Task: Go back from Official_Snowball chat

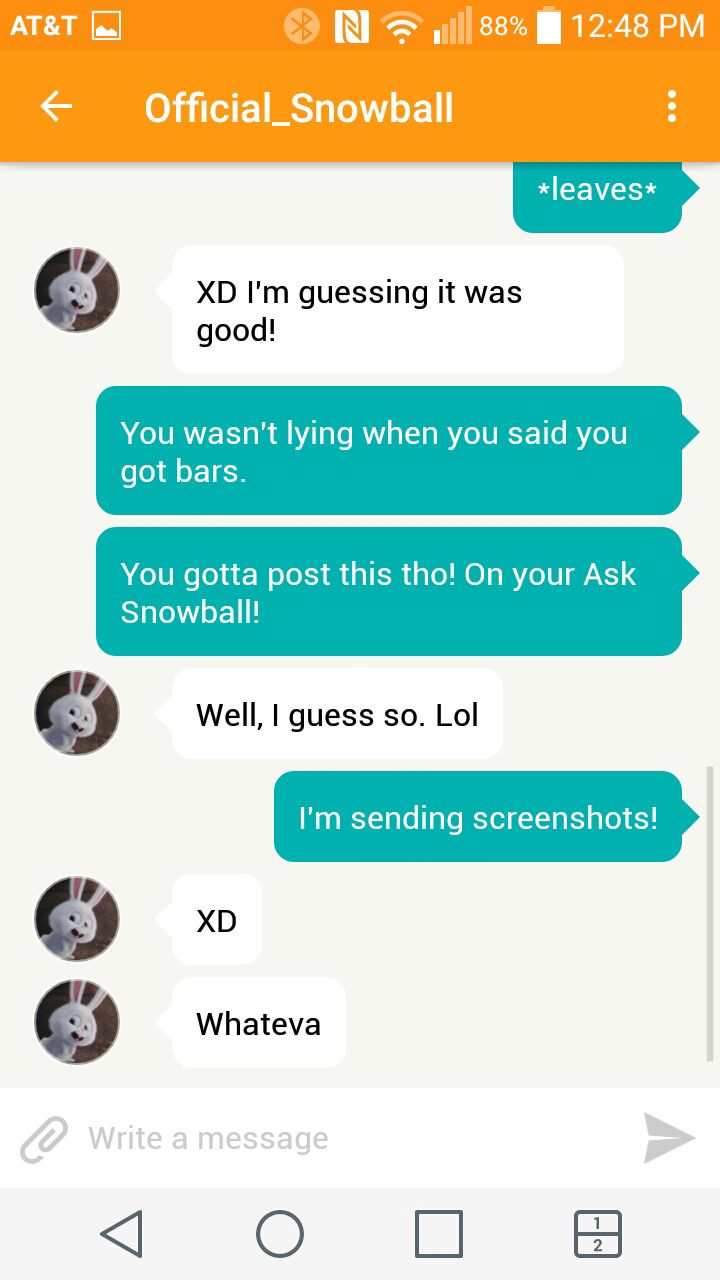Action: (56, 106)
